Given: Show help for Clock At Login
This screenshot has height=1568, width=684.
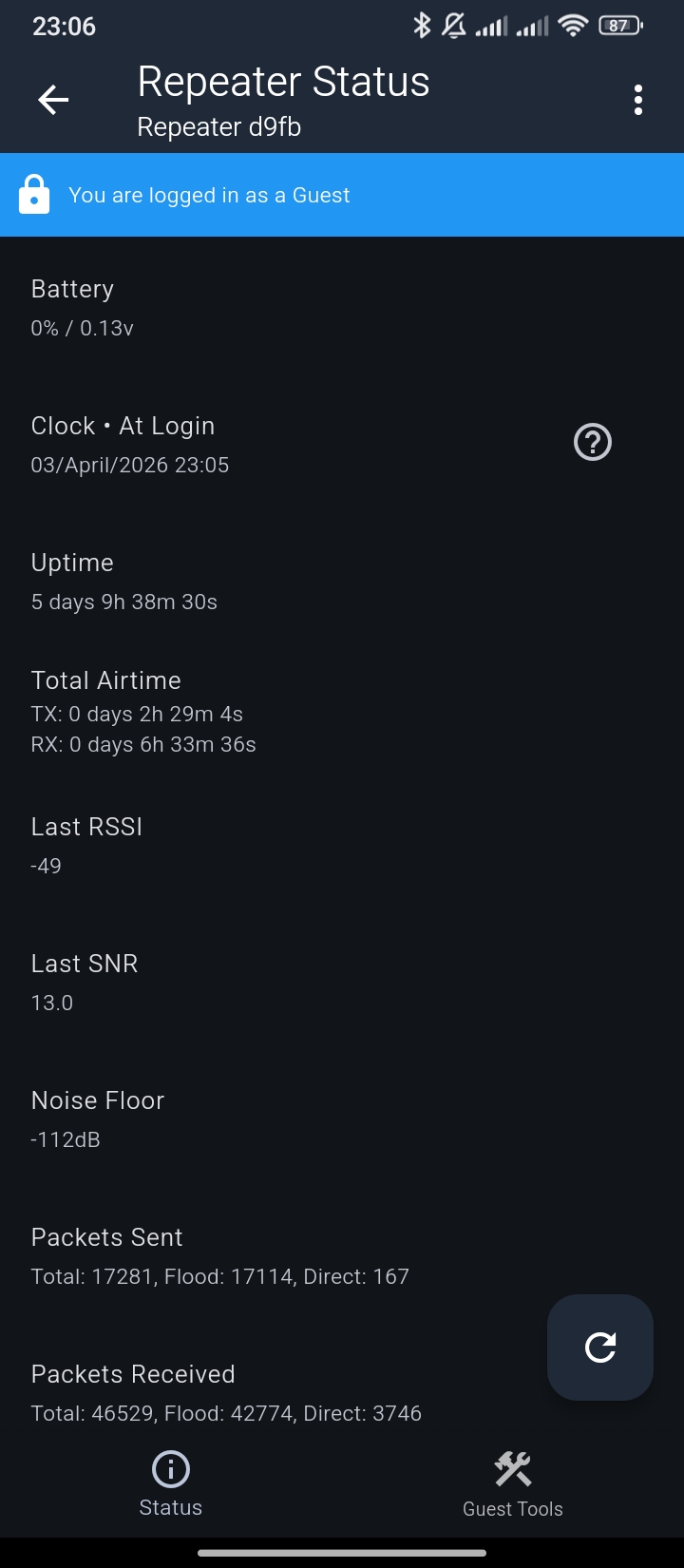Looking at the screenshot, I should tap(593, 443).
